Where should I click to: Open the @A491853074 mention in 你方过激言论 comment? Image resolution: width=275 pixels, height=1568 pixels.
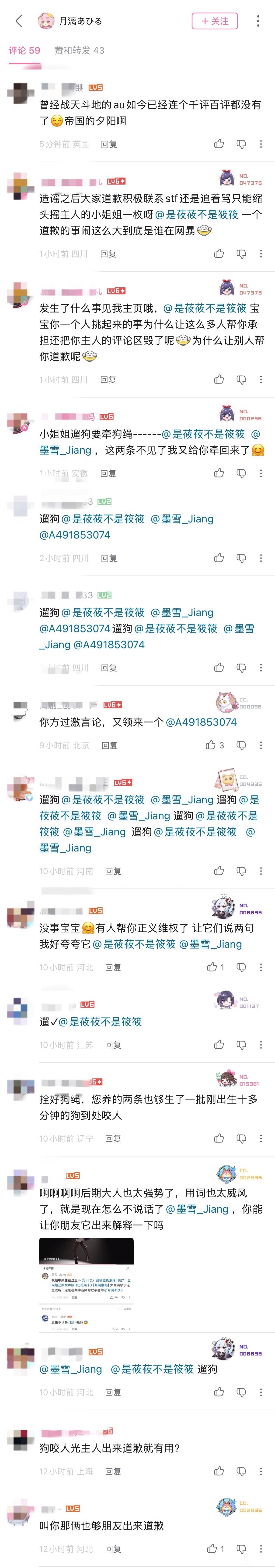[x=201, y=722]
